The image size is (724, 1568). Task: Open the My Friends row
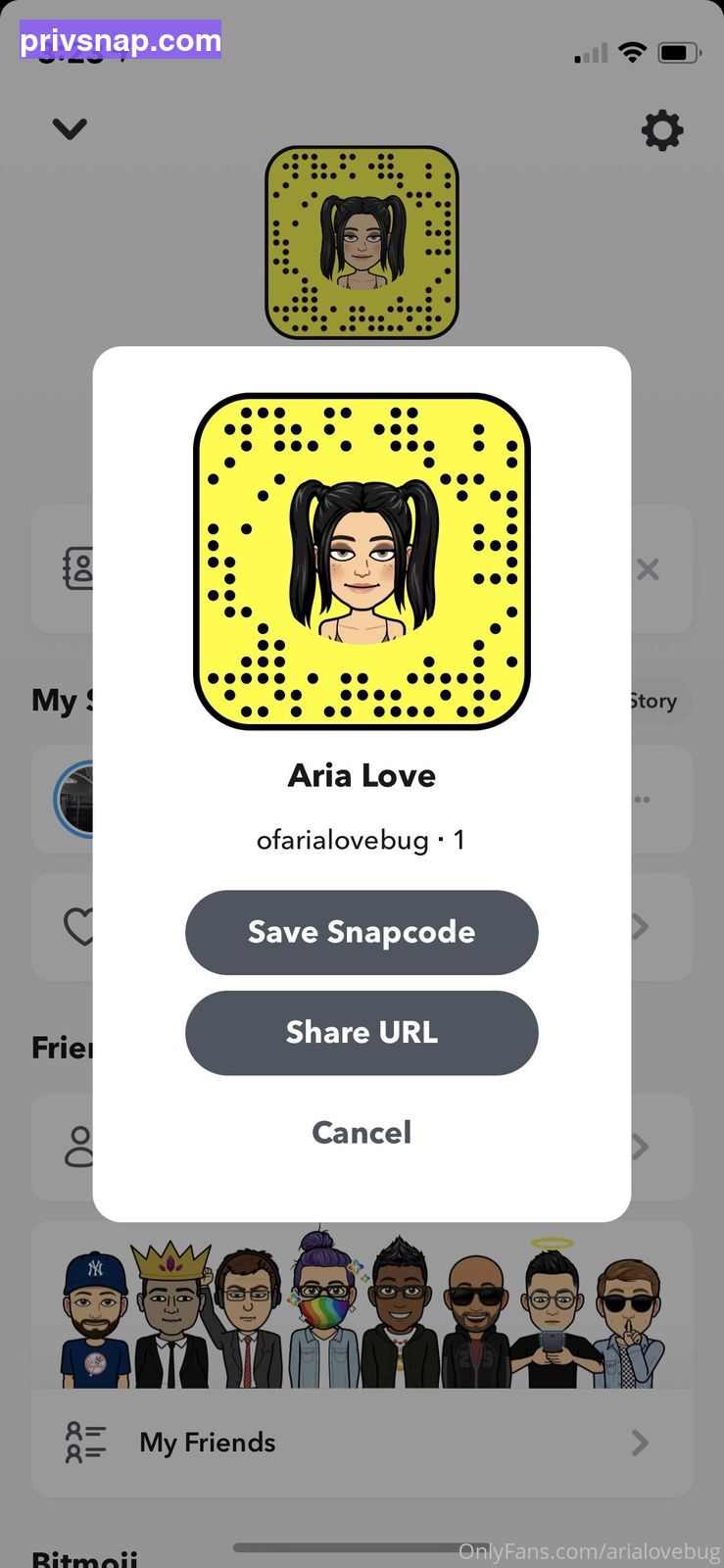pos(362,1443)
